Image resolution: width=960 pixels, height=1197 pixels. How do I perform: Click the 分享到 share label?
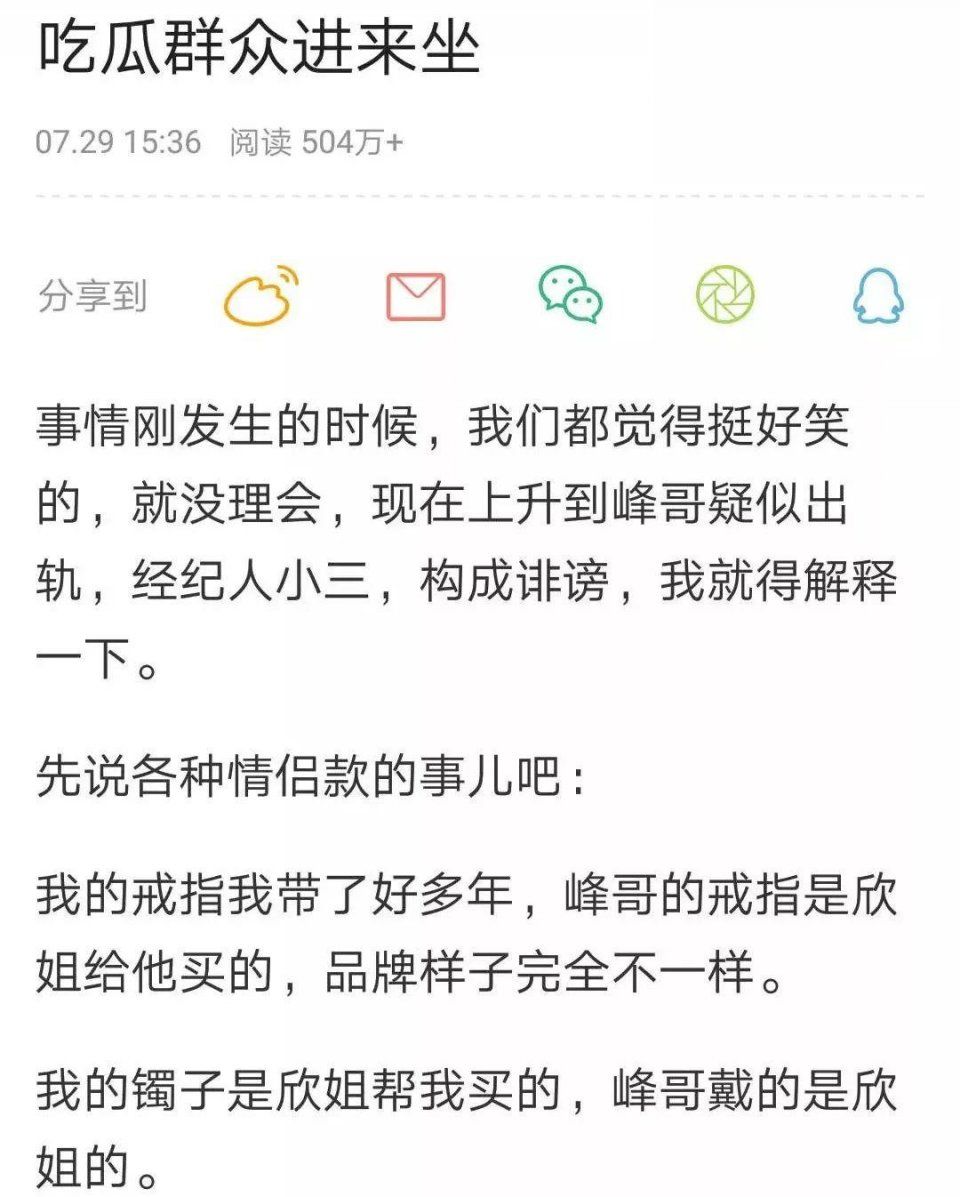tap(93, 297)
